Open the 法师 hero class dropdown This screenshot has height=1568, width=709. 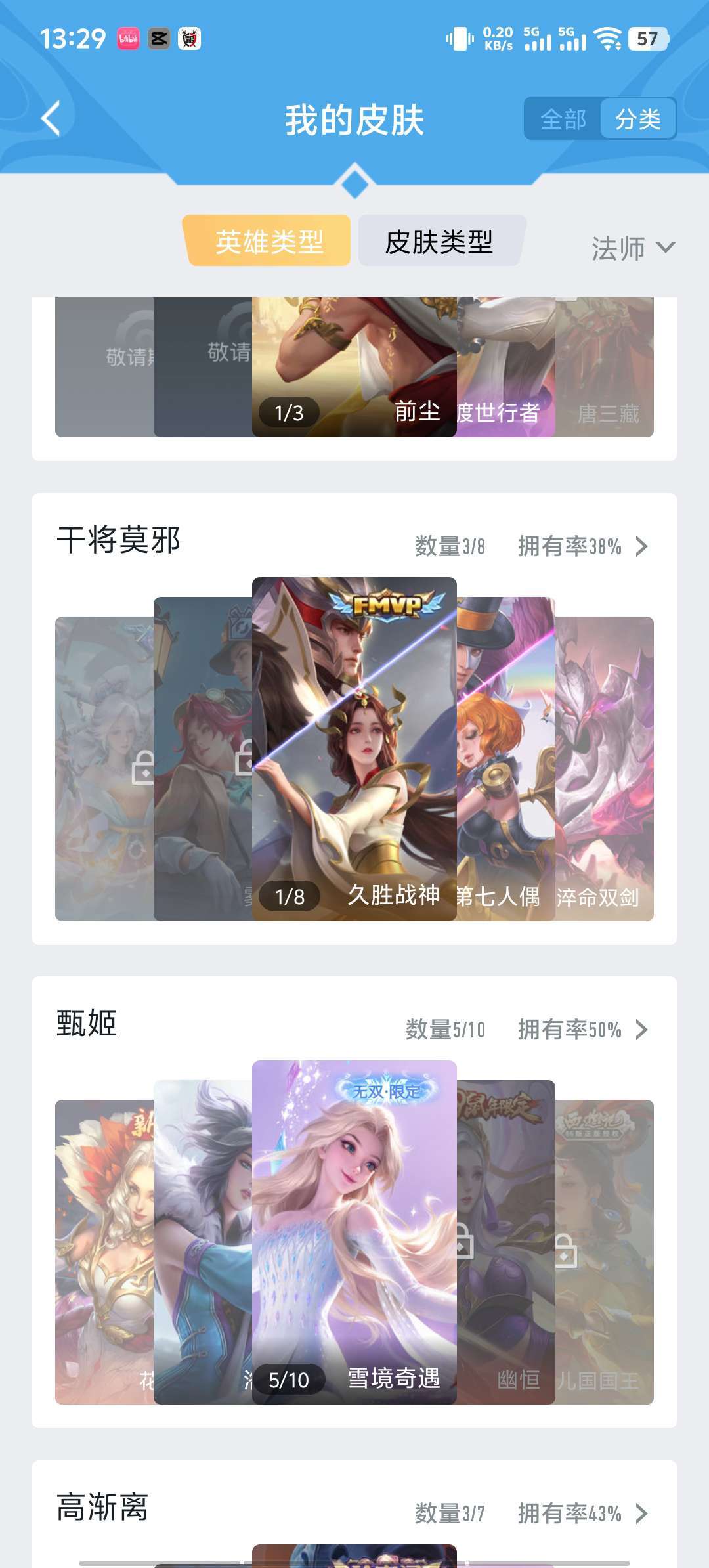[632, 248]
